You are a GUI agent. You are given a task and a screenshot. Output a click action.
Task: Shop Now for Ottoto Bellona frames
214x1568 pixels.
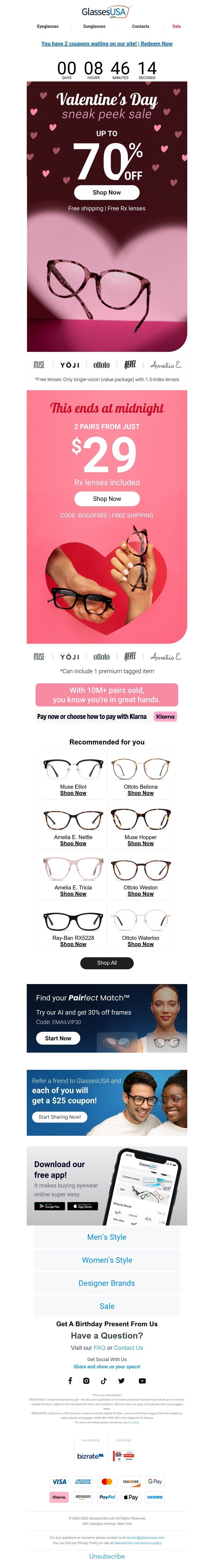coord(140,793)
